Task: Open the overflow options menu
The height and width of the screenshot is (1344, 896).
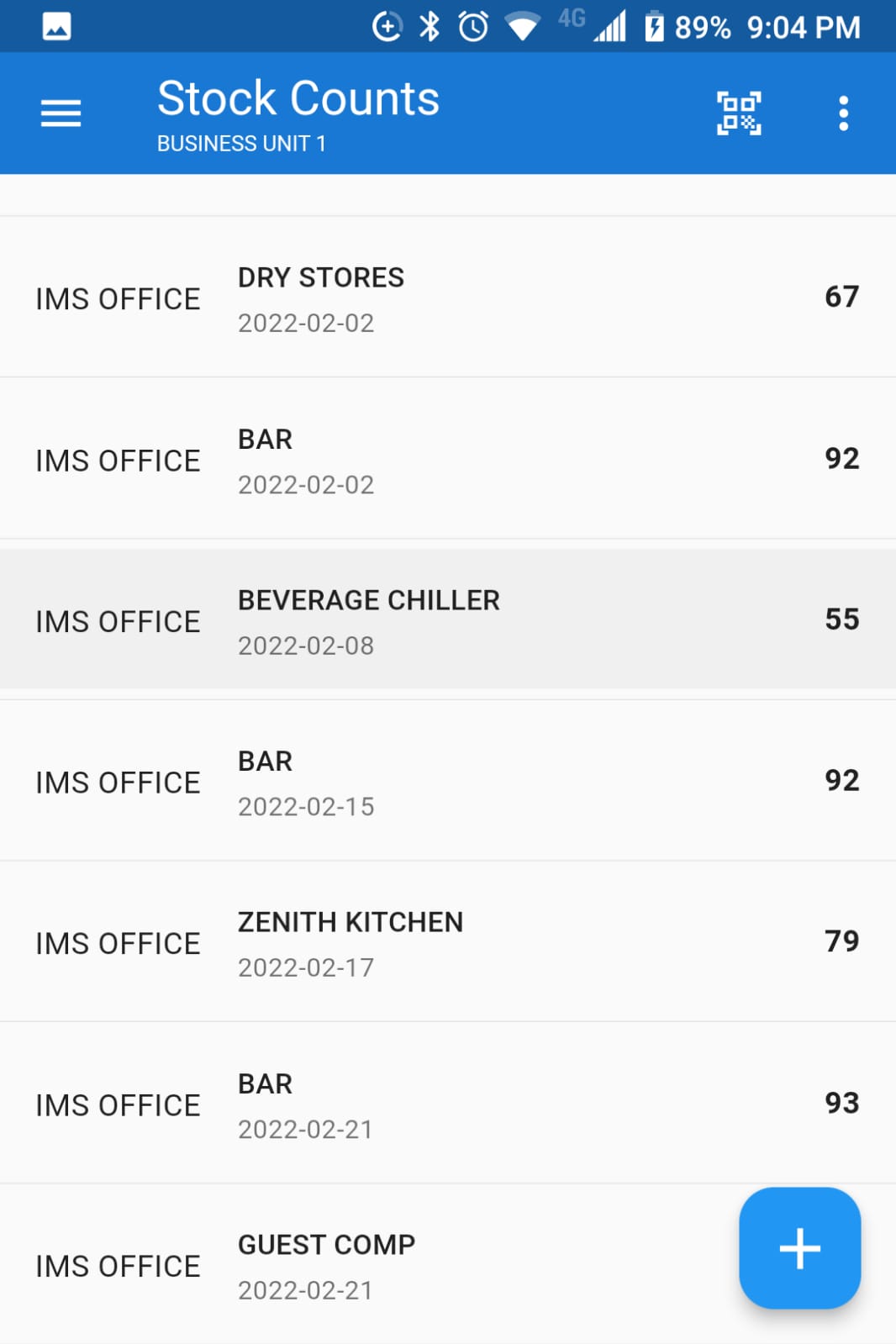Action: (x=843, y=113)
